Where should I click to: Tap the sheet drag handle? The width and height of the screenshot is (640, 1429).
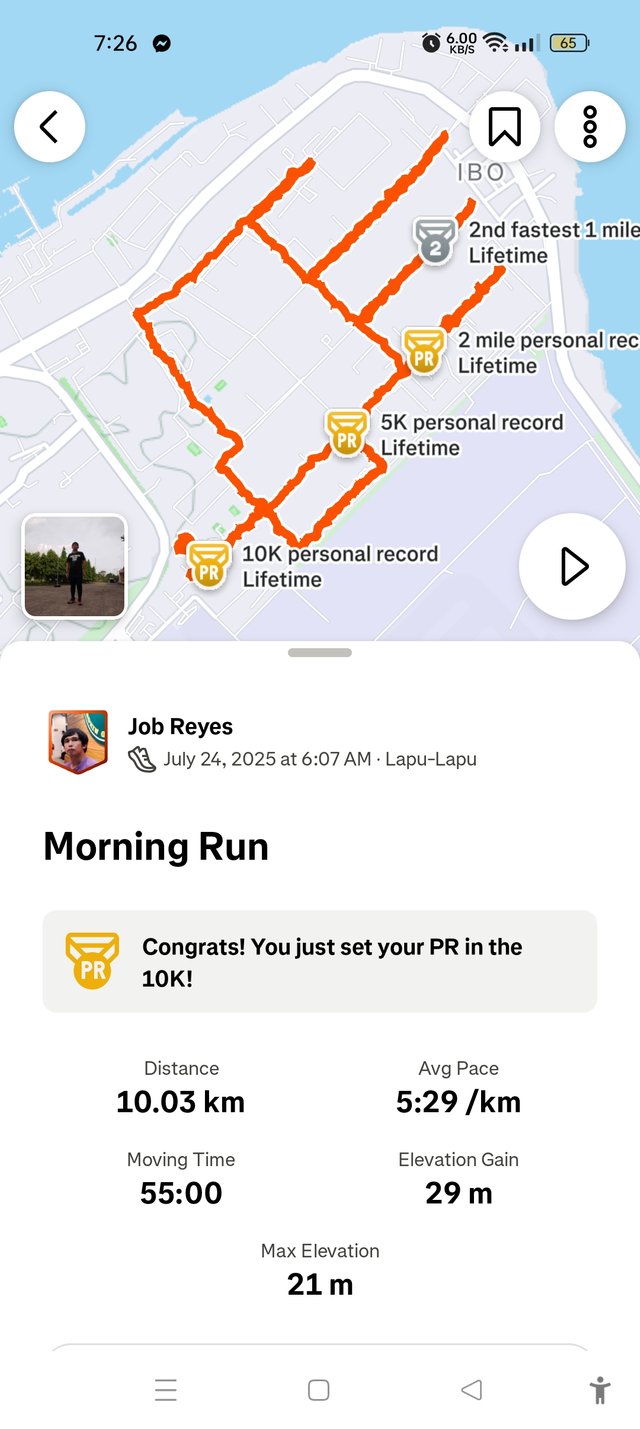[319, 653]
